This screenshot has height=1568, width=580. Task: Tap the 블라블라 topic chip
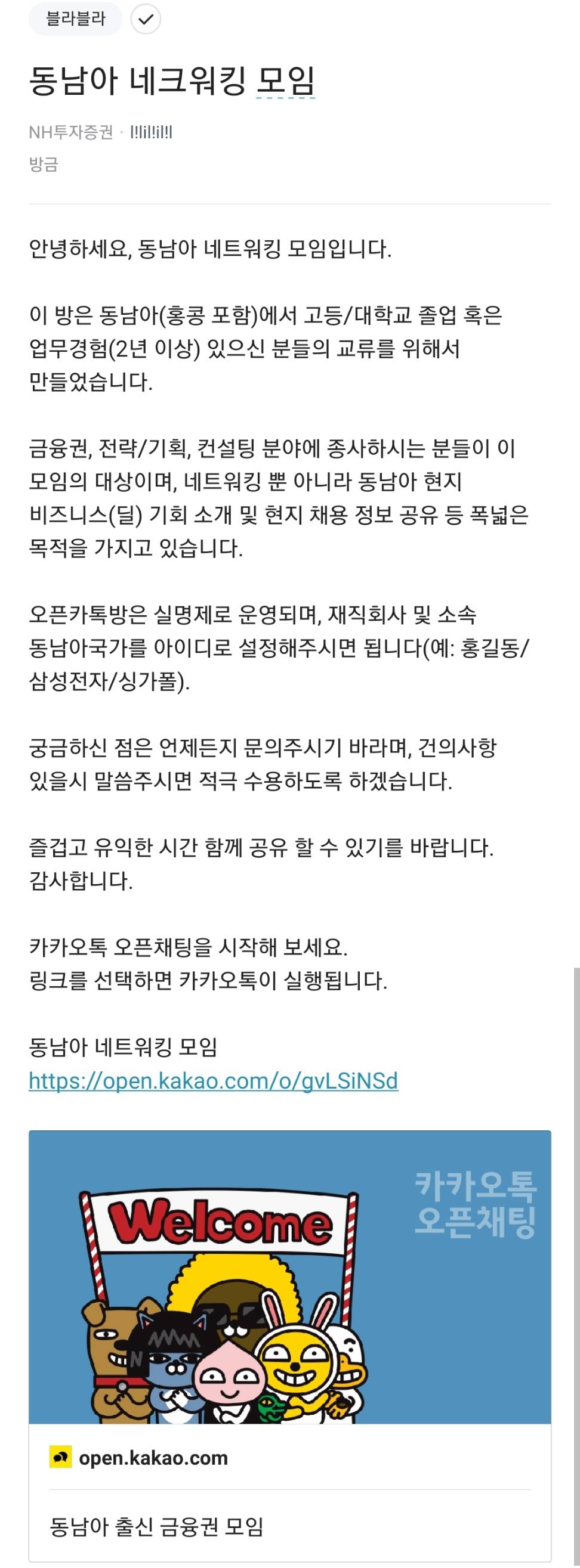click(x=76, y=20)
